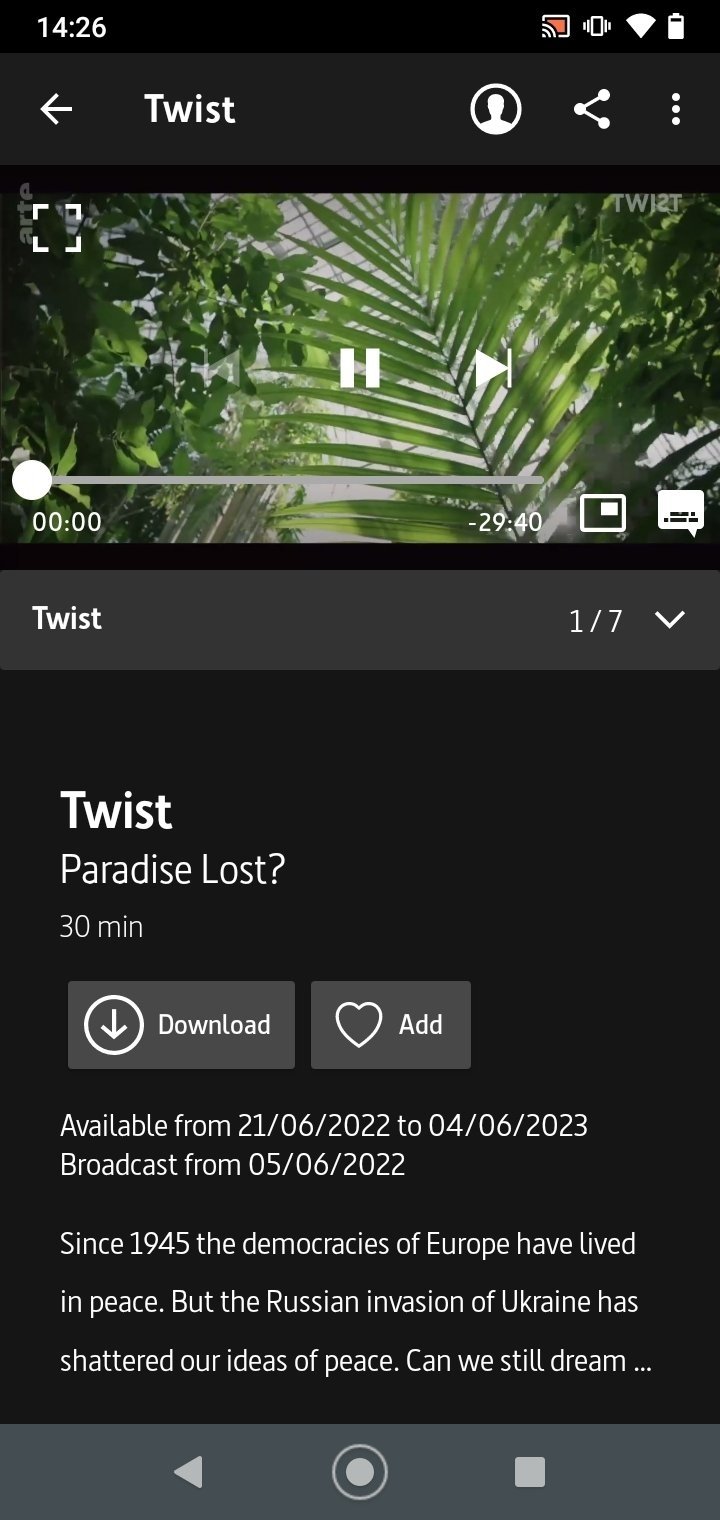Download the Paradise Lost? episode

(x=181, y=1025)
